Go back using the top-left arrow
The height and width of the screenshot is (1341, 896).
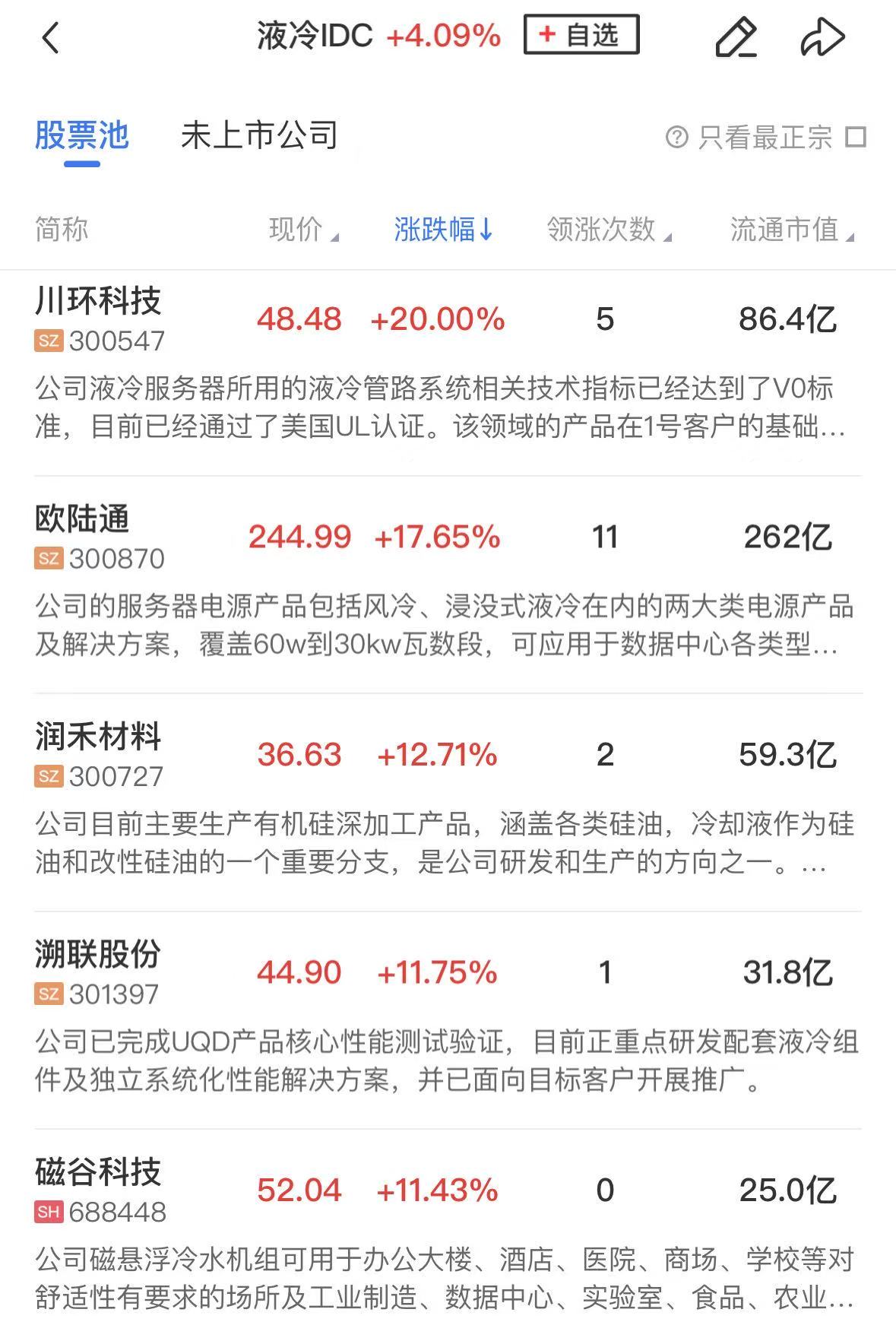pos(50,37)
